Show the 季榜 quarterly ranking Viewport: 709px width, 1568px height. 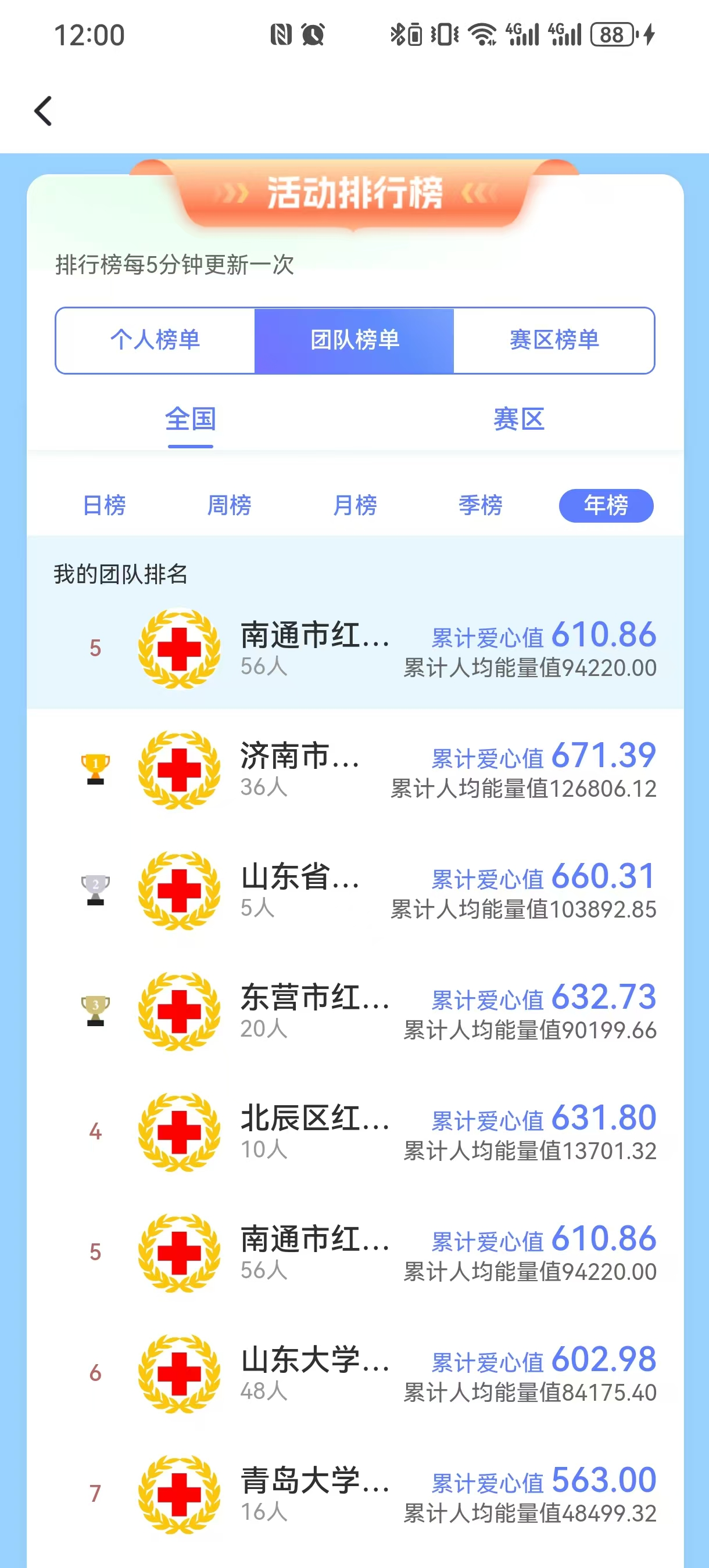click(480, 505)
